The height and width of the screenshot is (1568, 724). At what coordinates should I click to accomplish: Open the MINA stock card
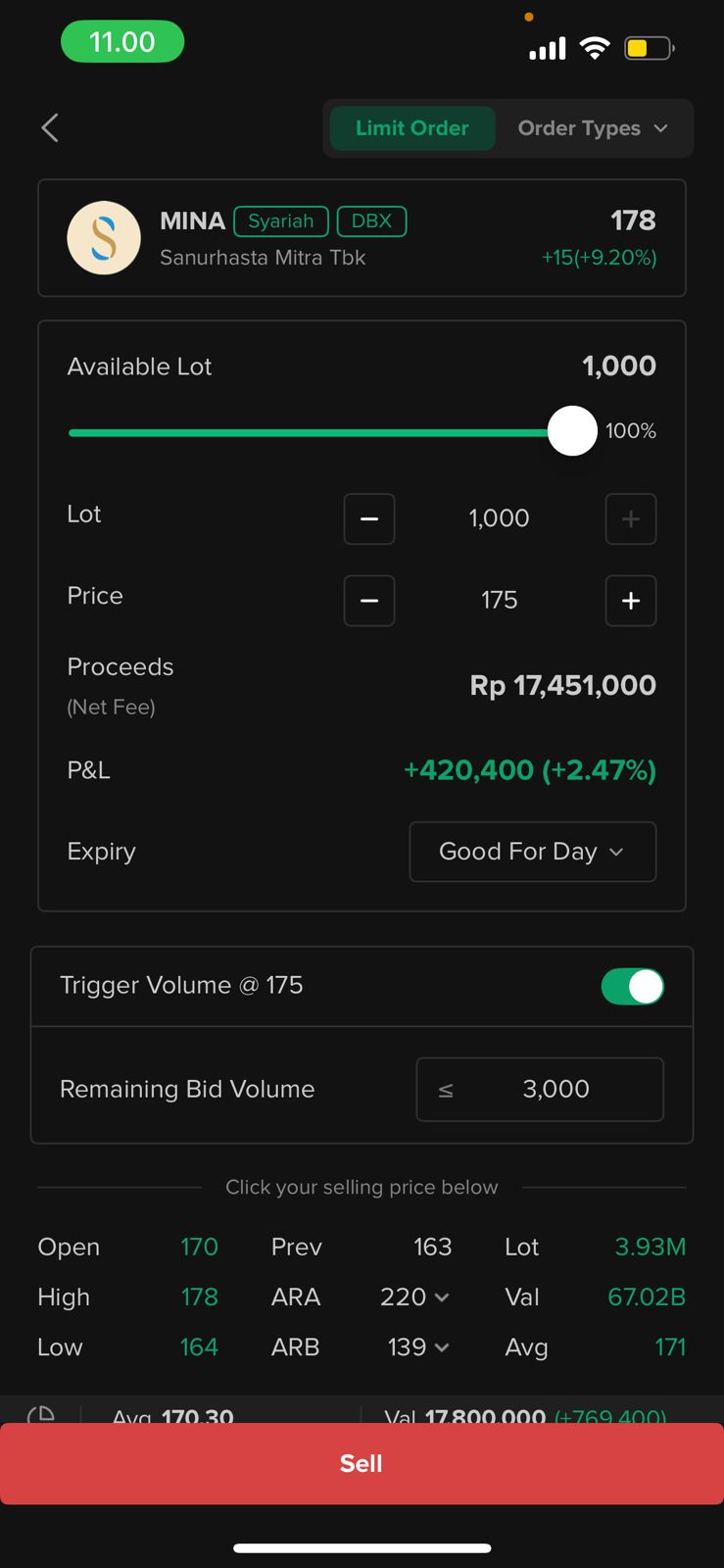[x=362, y=238]
